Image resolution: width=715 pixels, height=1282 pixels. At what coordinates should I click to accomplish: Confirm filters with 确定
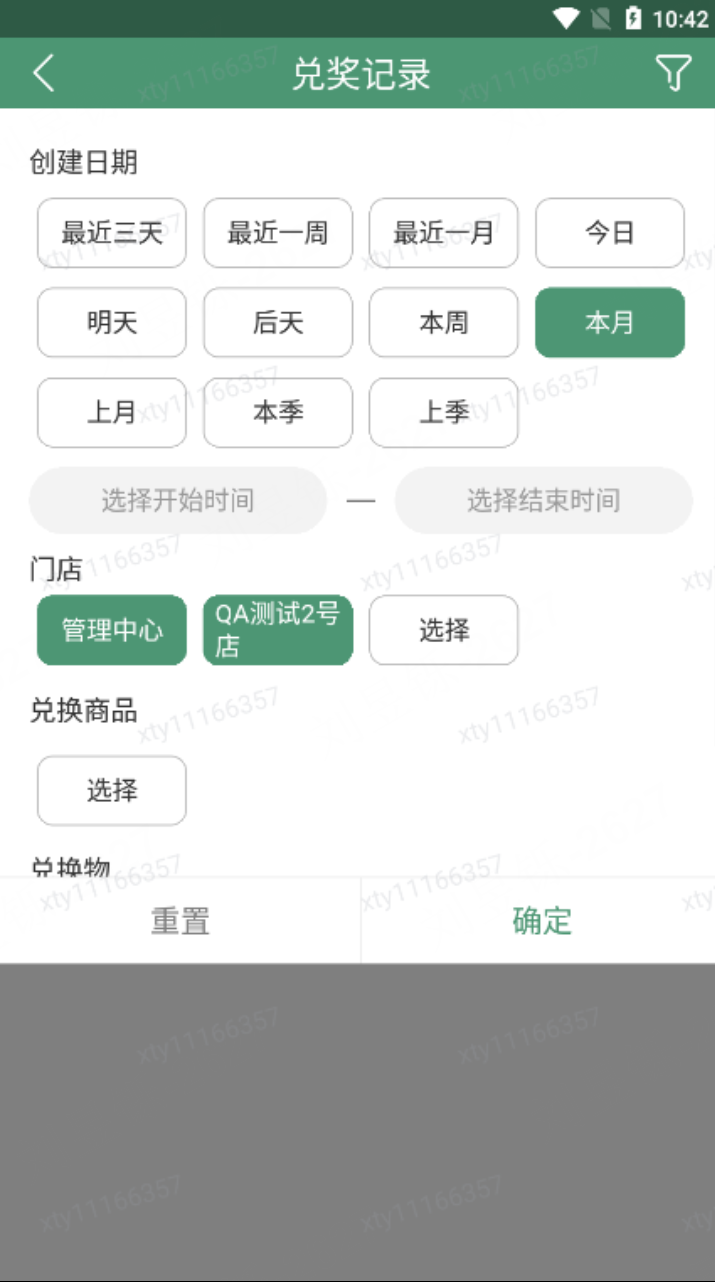coord(540,921)
